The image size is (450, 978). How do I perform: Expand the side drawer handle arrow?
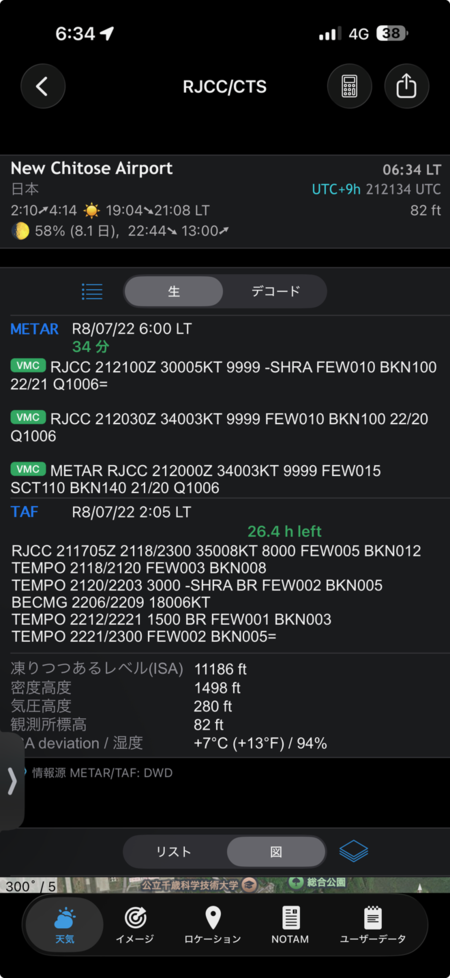[11, 780]
